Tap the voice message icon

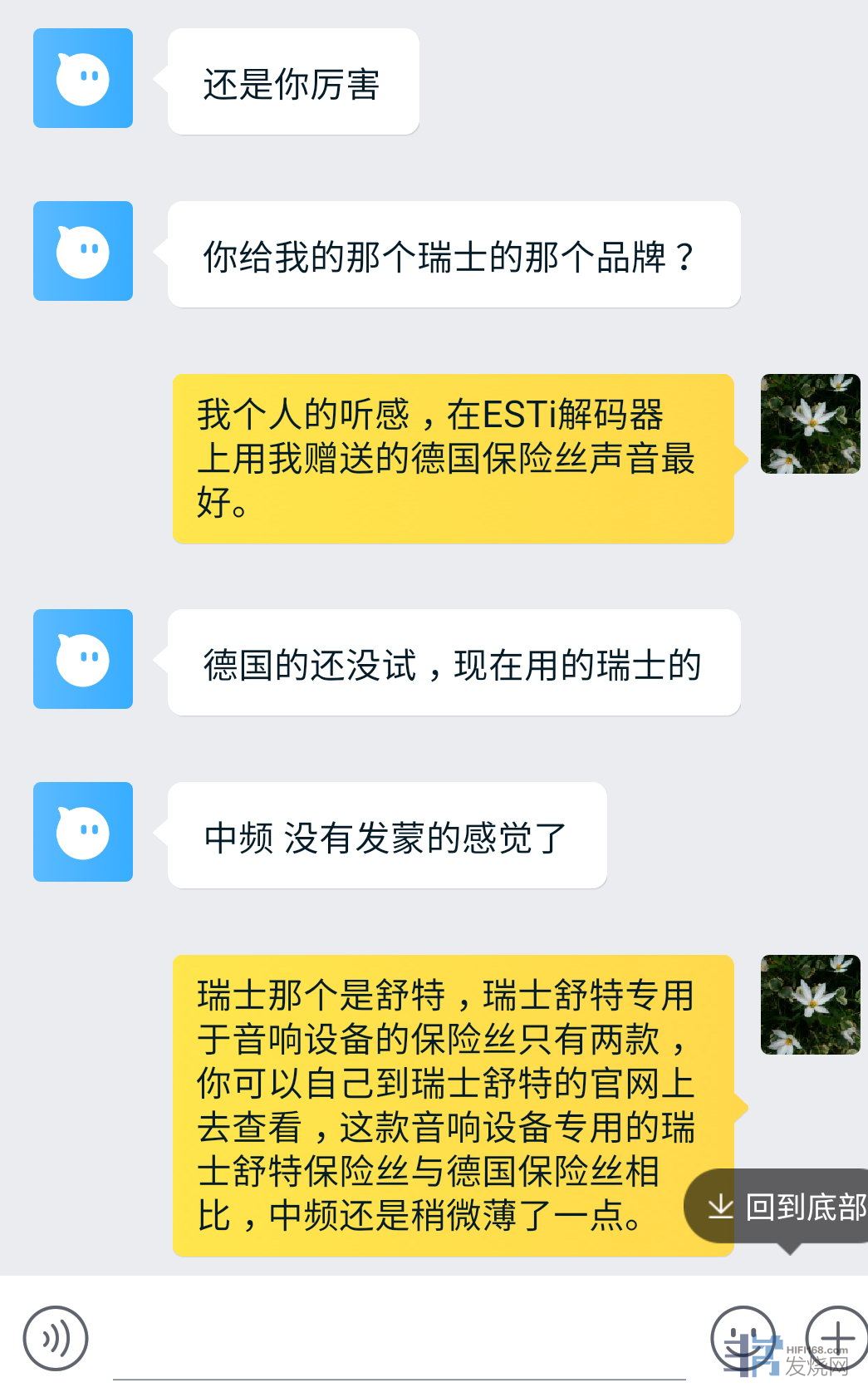[56, 1338]
